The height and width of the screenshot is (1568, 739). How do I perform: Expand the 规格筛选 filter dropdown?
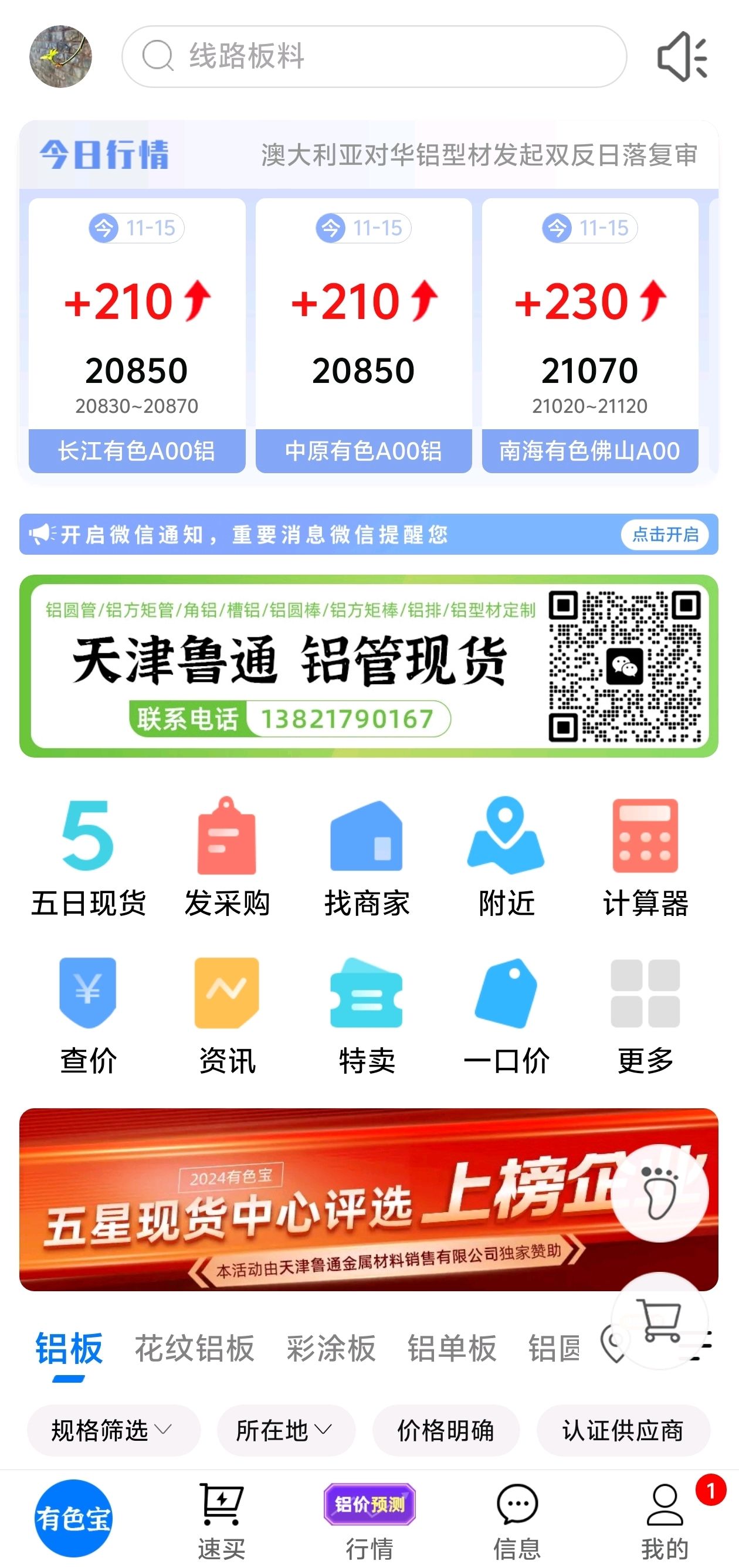[x=113, y=1430]
